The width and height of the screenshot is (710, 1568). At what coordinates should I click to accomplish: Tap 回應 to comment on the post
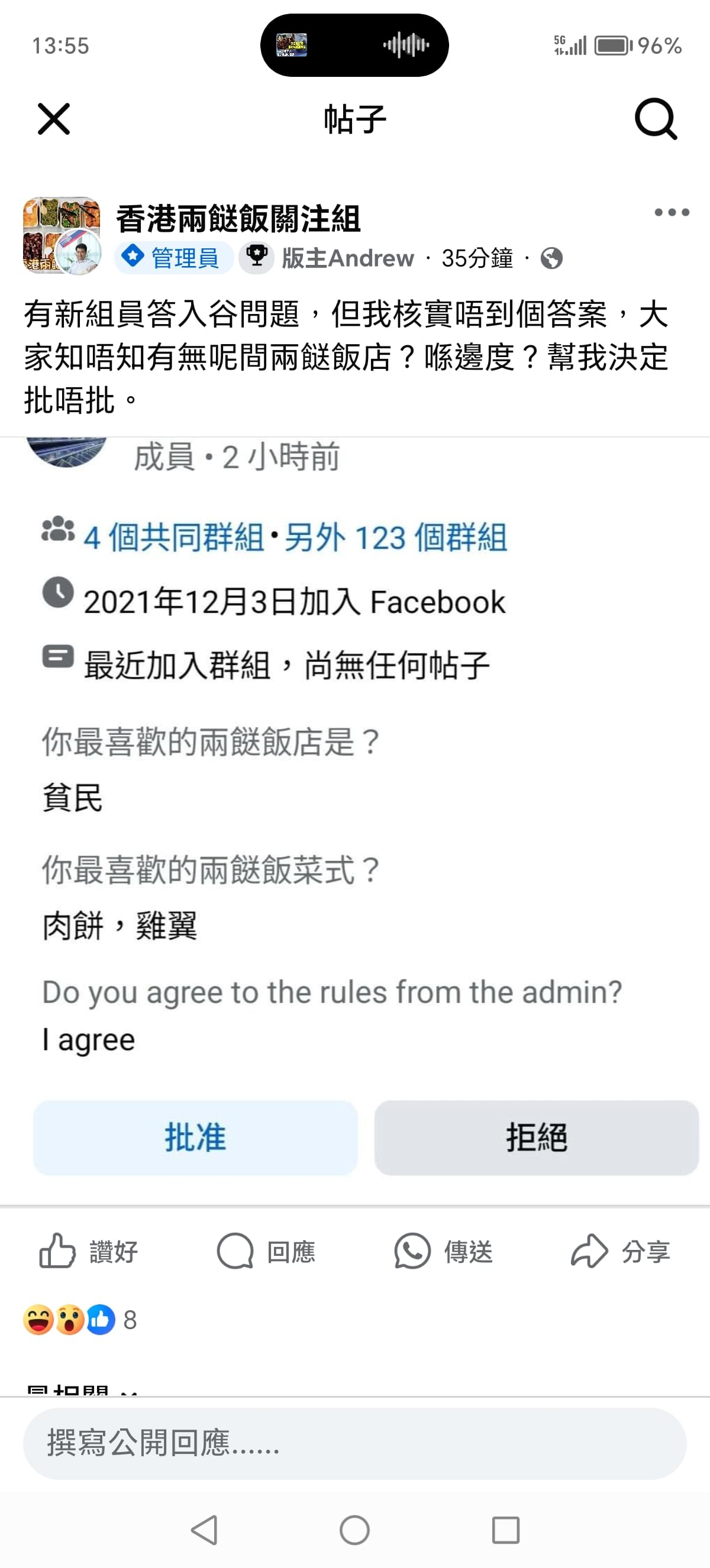[266, 1252]
